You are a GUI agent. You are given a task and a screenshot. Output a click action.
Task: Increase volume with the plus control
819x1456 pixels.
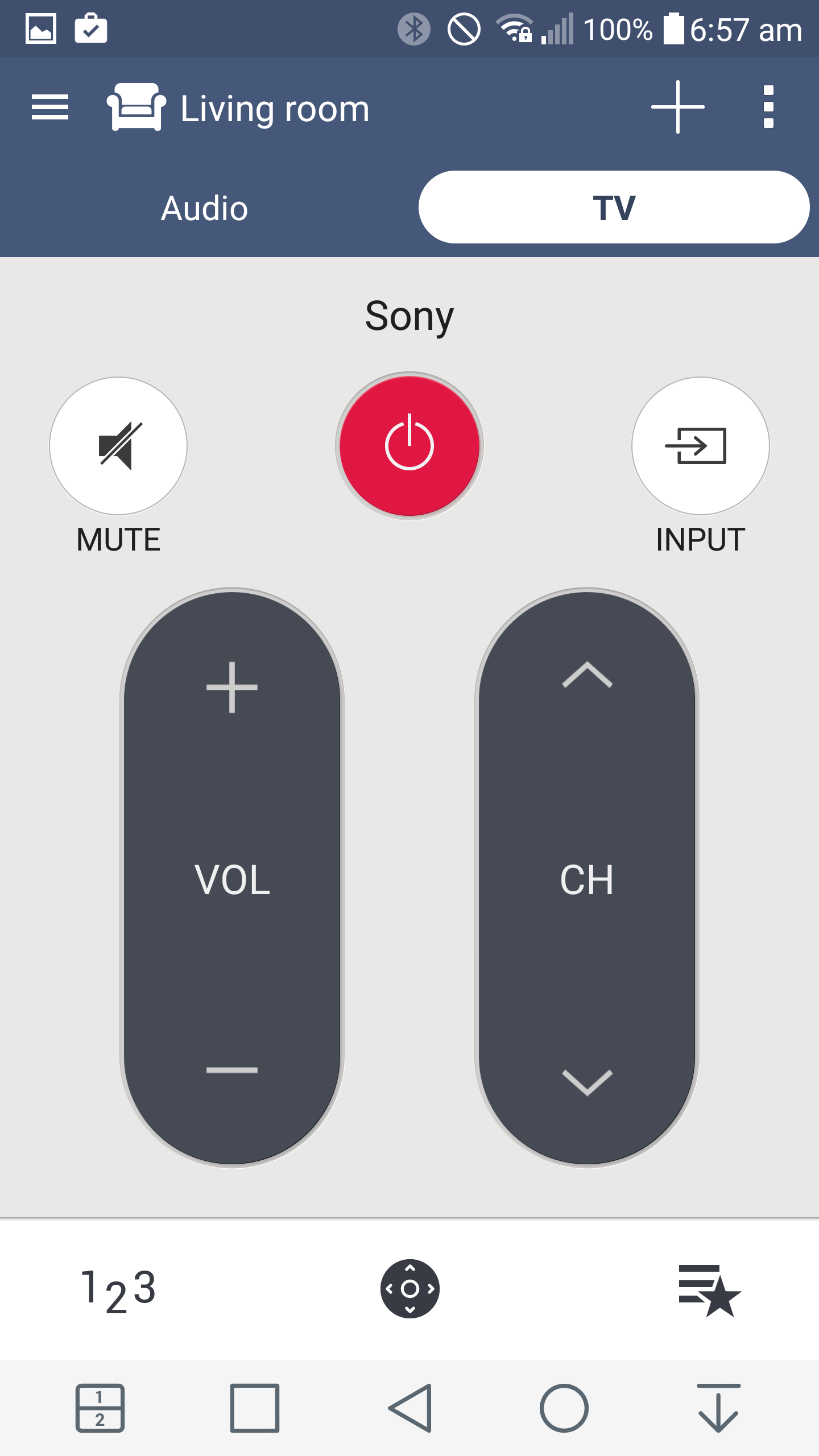[x=232, y=687]
